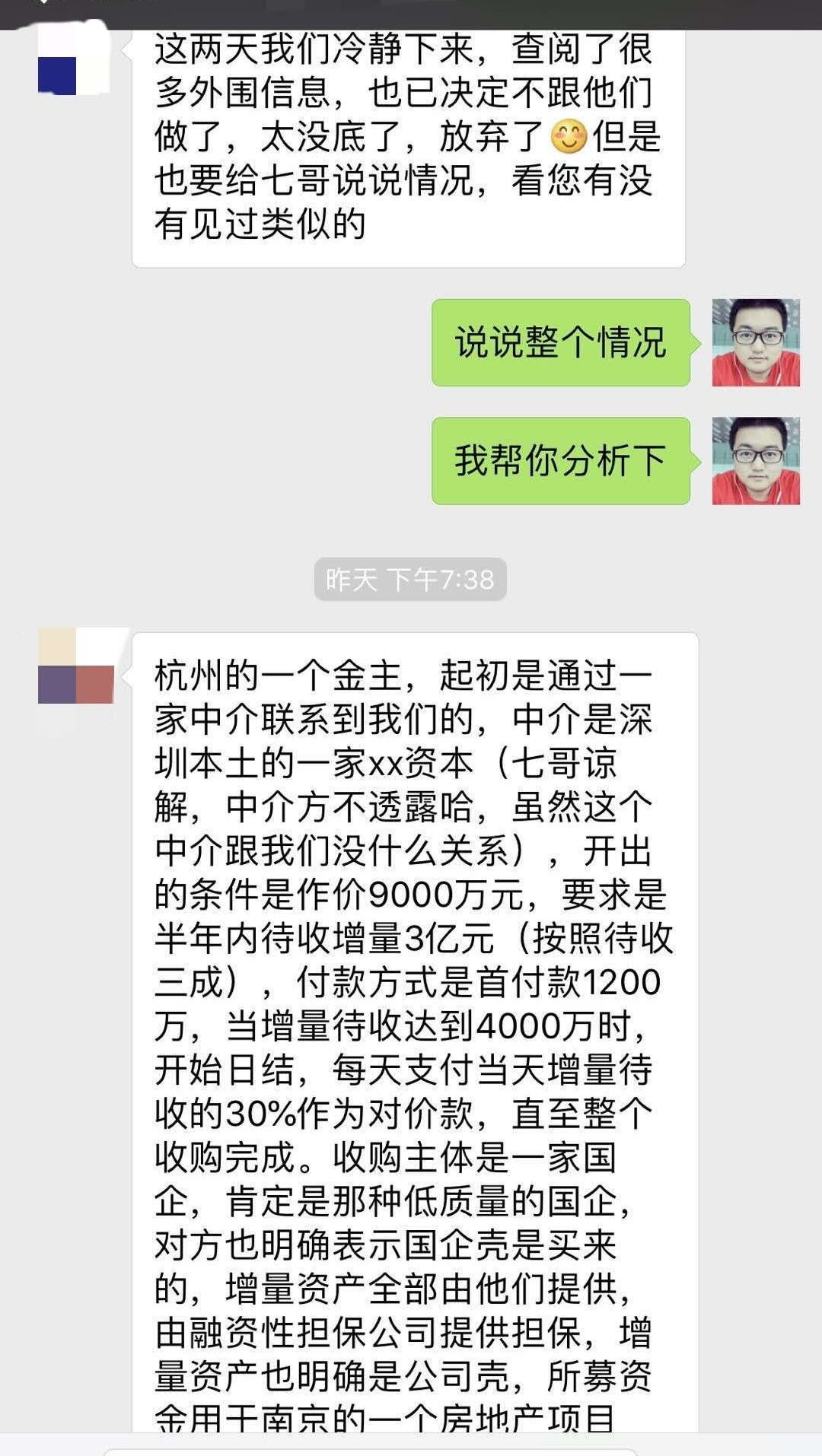
Task: Open sender's avatar beside '说说整个情况' message
Action: point(755,342)
